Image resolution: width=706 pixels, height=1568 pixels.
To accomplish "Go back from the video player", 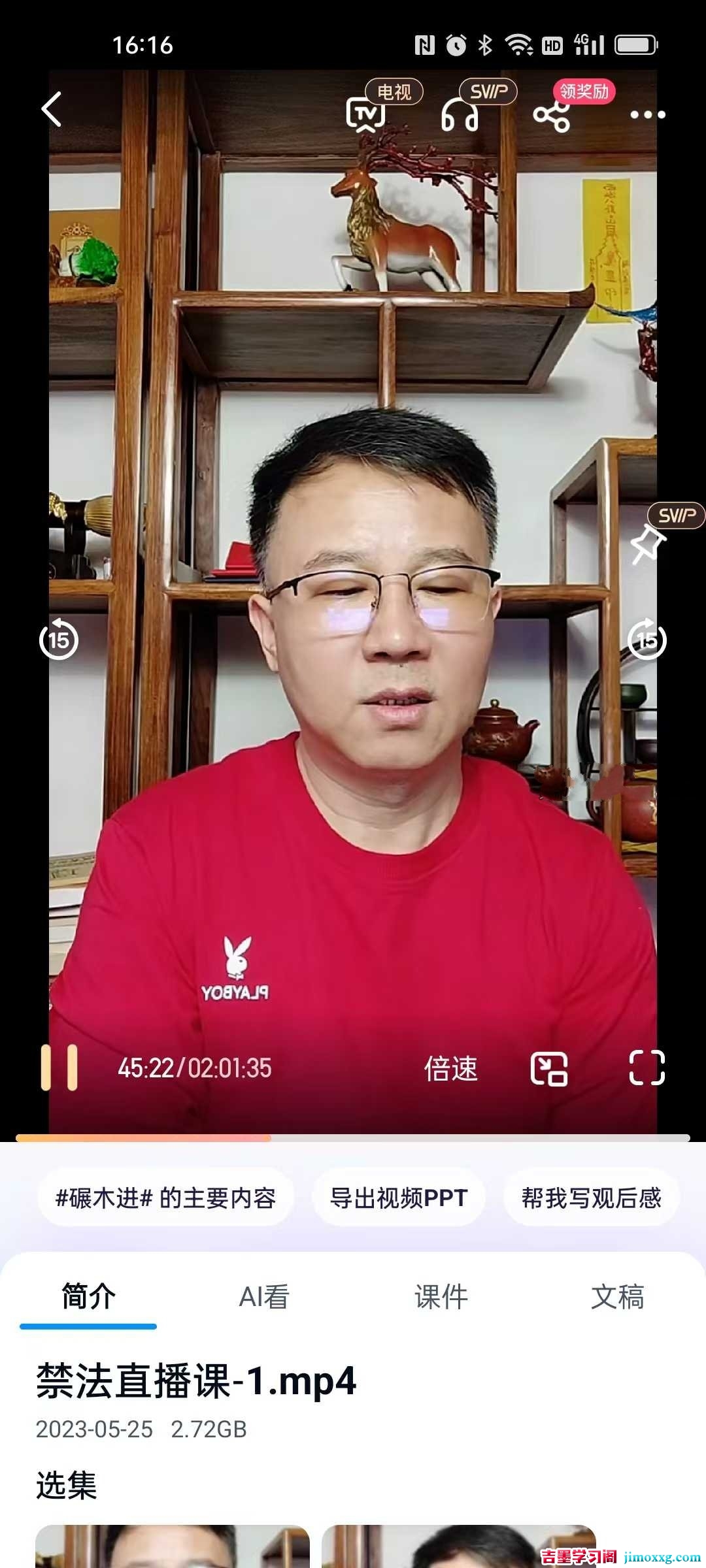I will click(x=52, y=109).
